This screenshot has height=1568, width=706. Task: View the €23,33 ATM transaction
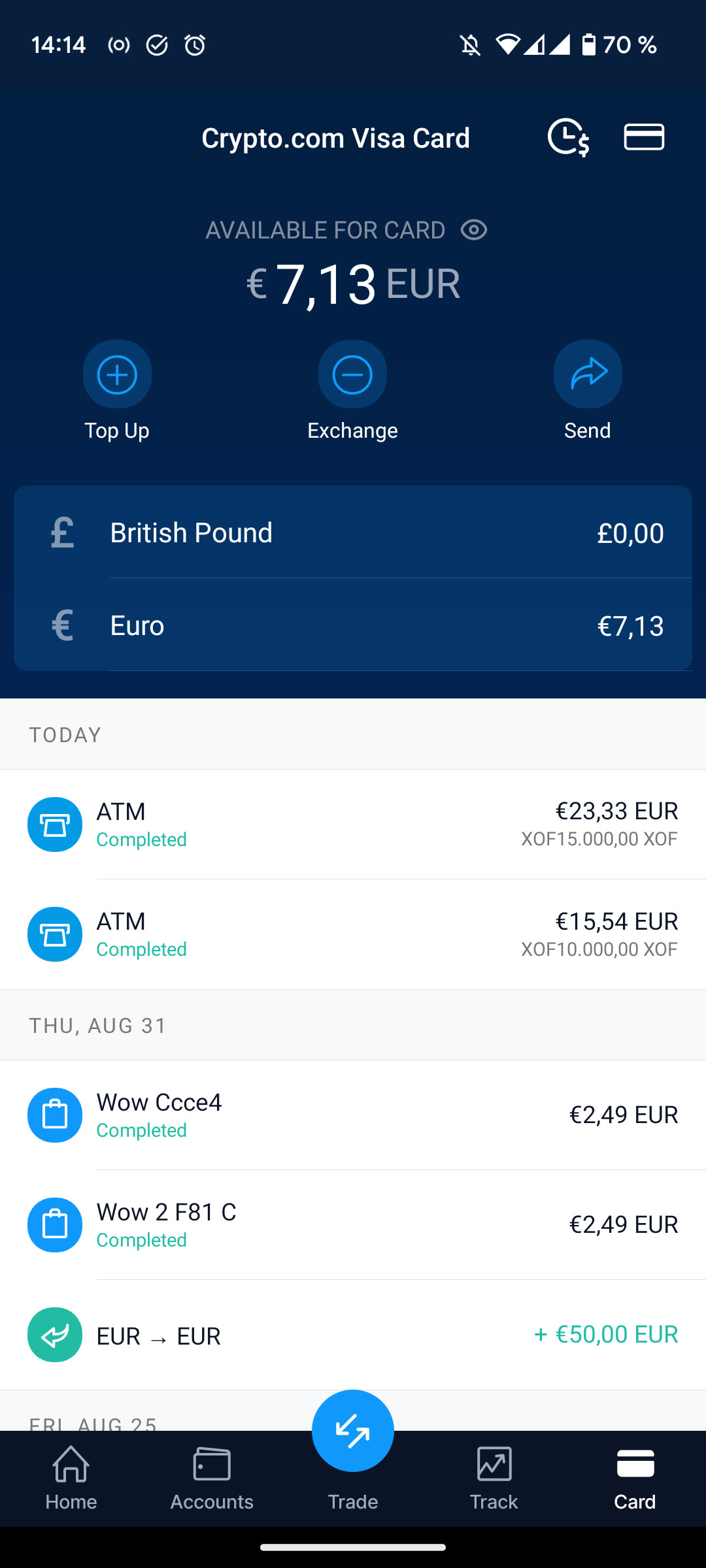(353, 825)
